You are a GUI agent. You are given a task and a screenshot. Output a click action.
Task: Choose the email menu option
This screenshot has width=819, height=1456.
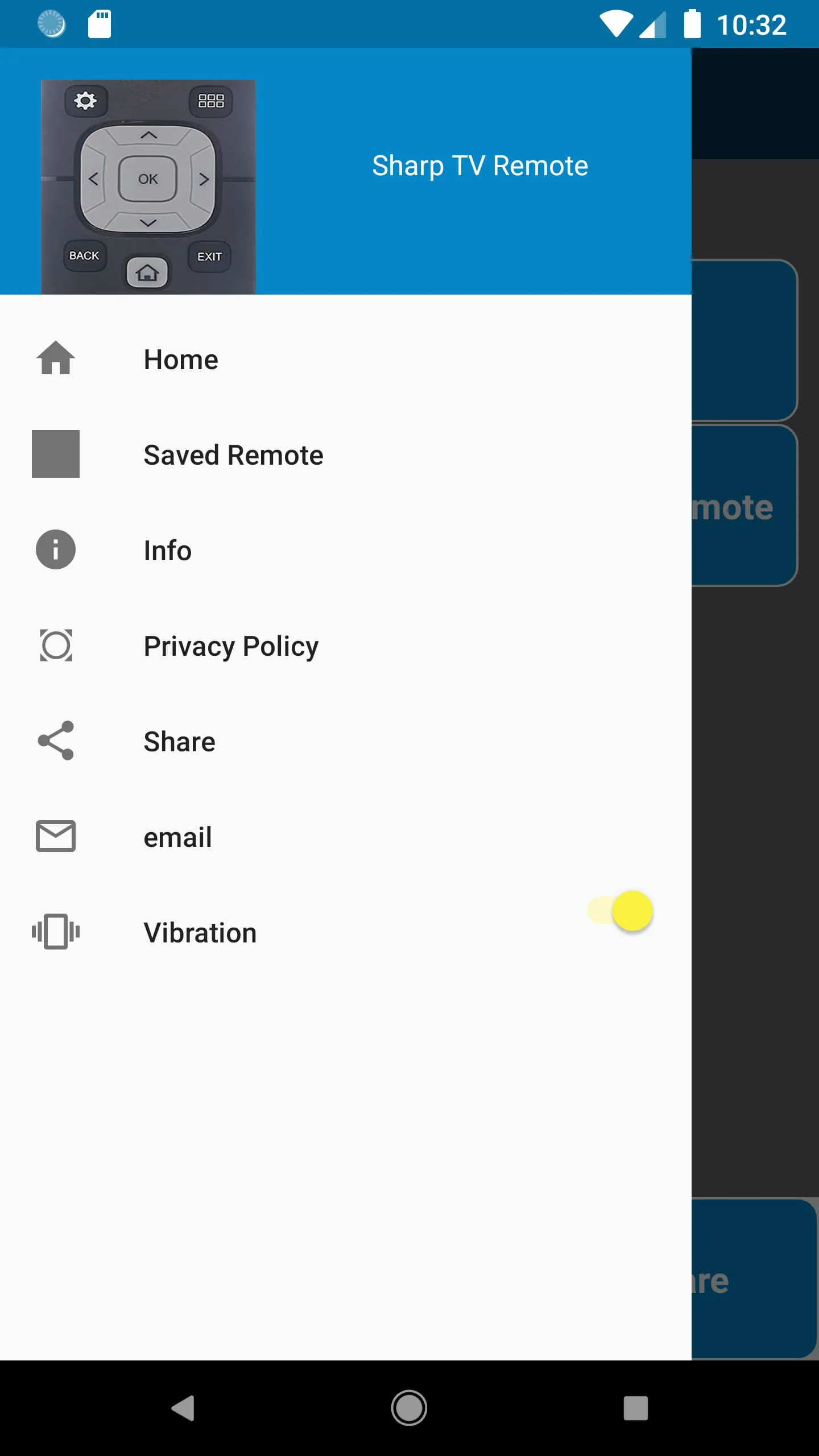tap(177, 837)
